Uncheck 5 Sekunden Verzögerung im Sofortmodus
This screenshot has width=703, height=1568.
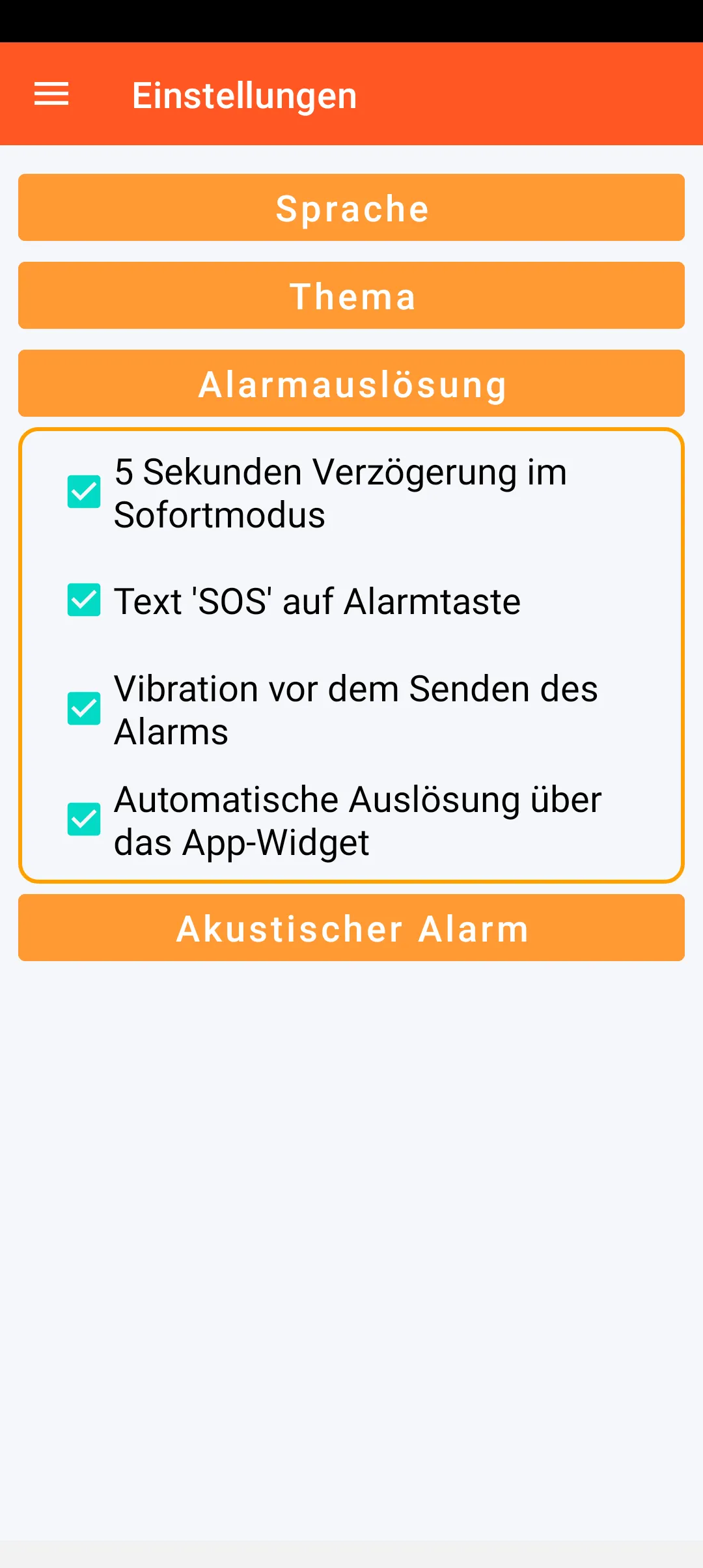[84, 492]
